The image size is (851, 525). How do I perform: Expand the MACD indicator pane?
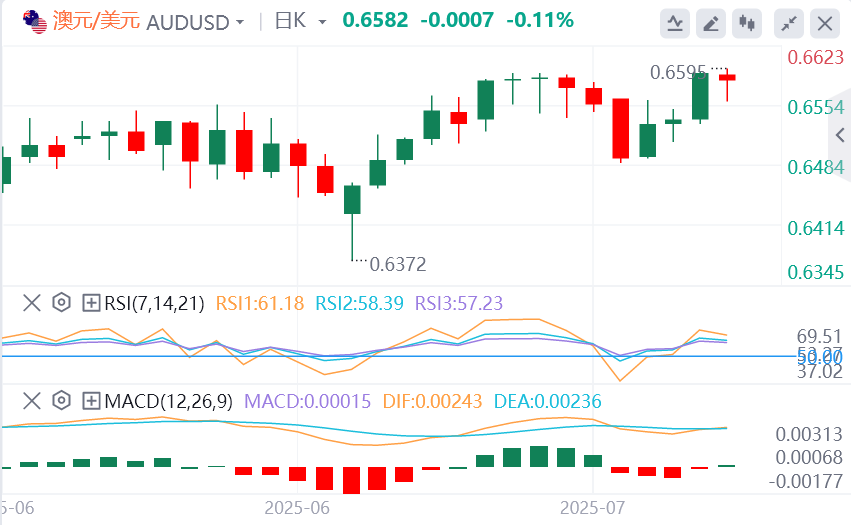[91, 401]
